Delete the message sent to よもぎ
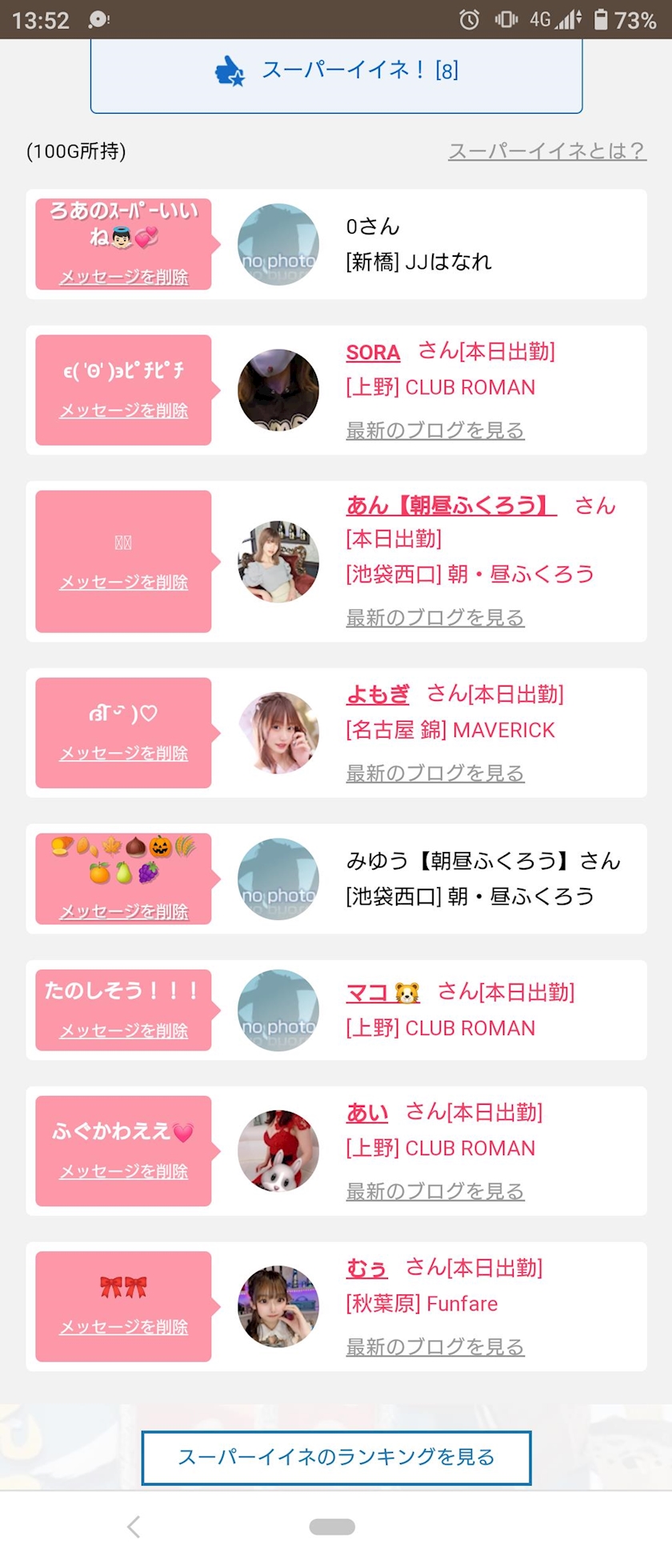This screenshot has width=672, height=1568. pos(124,754)
